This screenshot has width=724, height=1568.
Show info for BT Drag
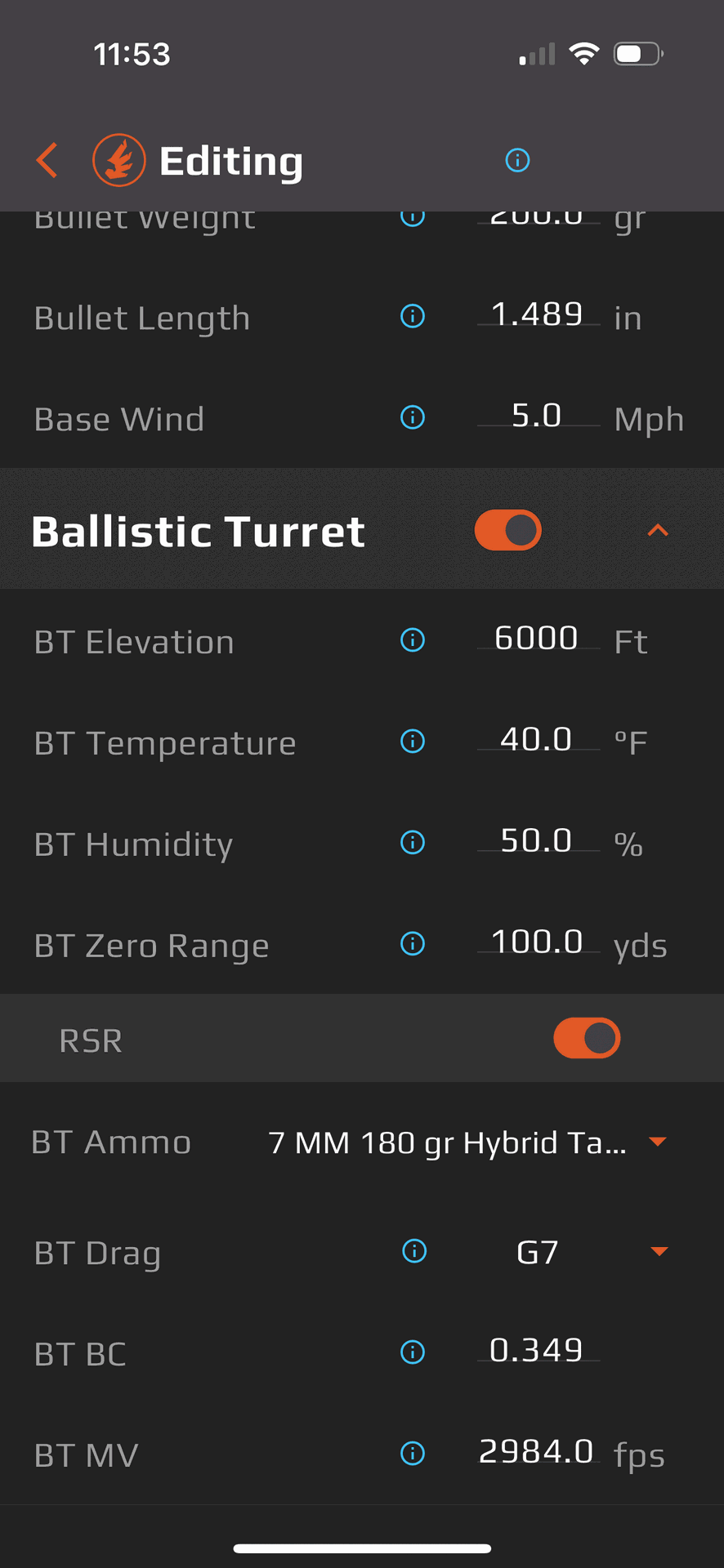click(414, 1250)
